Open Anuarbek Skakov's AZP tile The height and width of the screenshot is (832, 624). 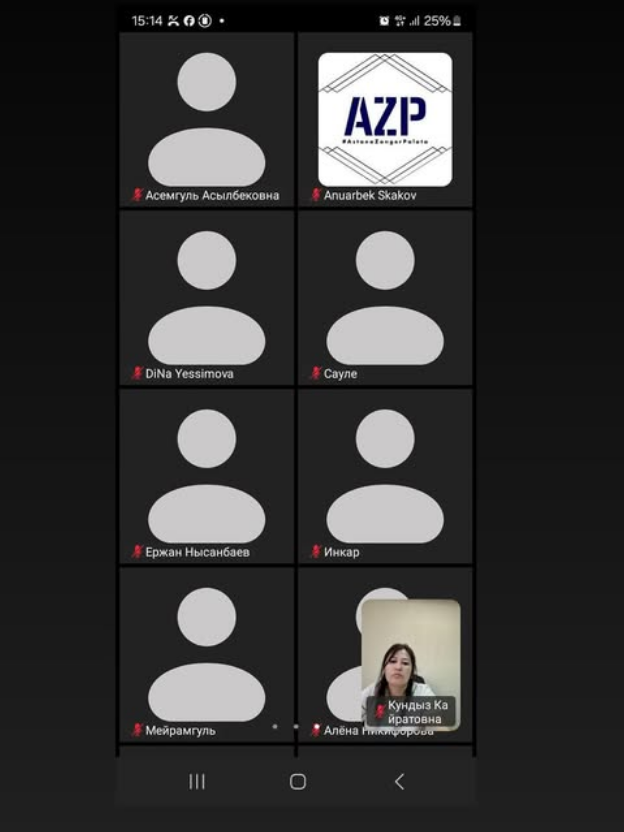click(385, 120)
